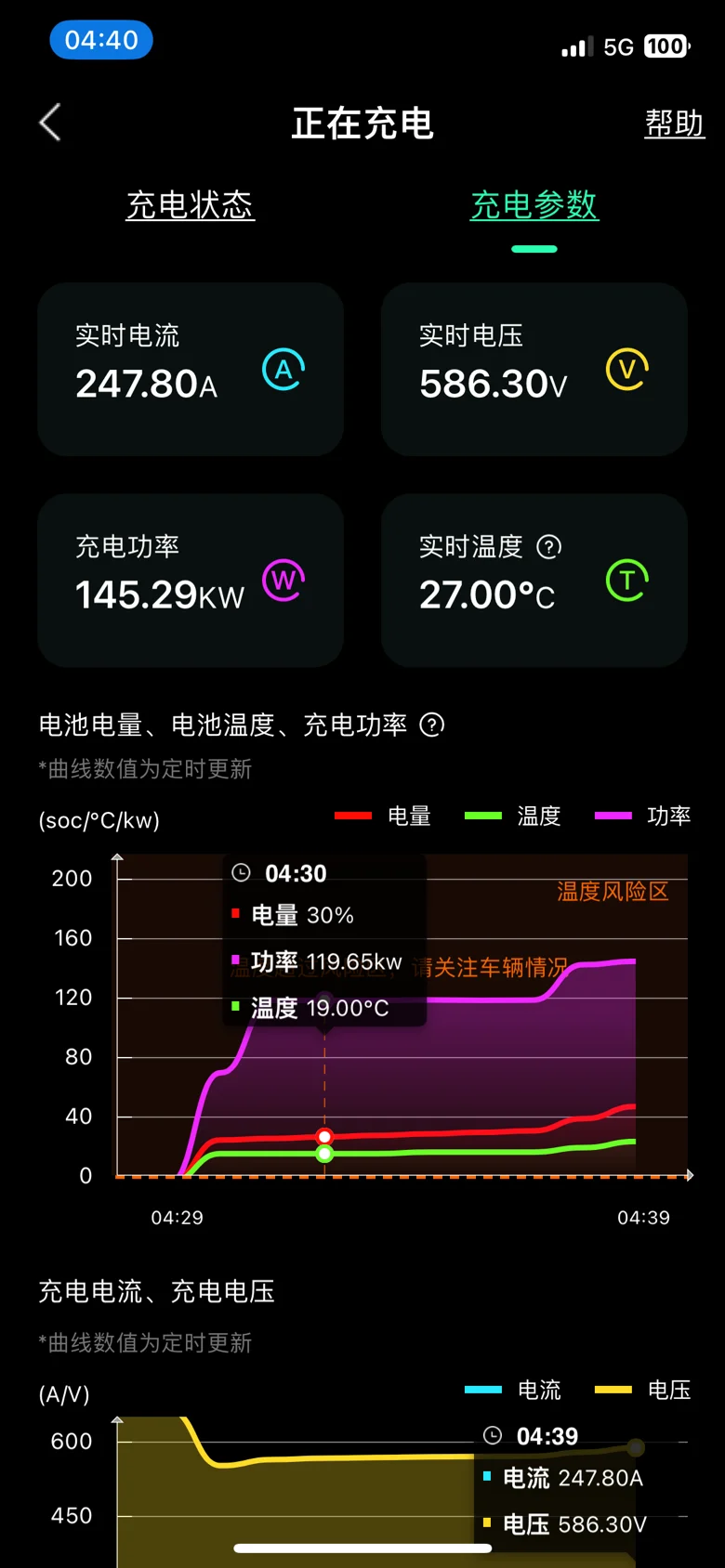Toggle the 电压 legend series
Image resolution: width=725 pixels, height=1568 pixels.
click(643, 1390)
